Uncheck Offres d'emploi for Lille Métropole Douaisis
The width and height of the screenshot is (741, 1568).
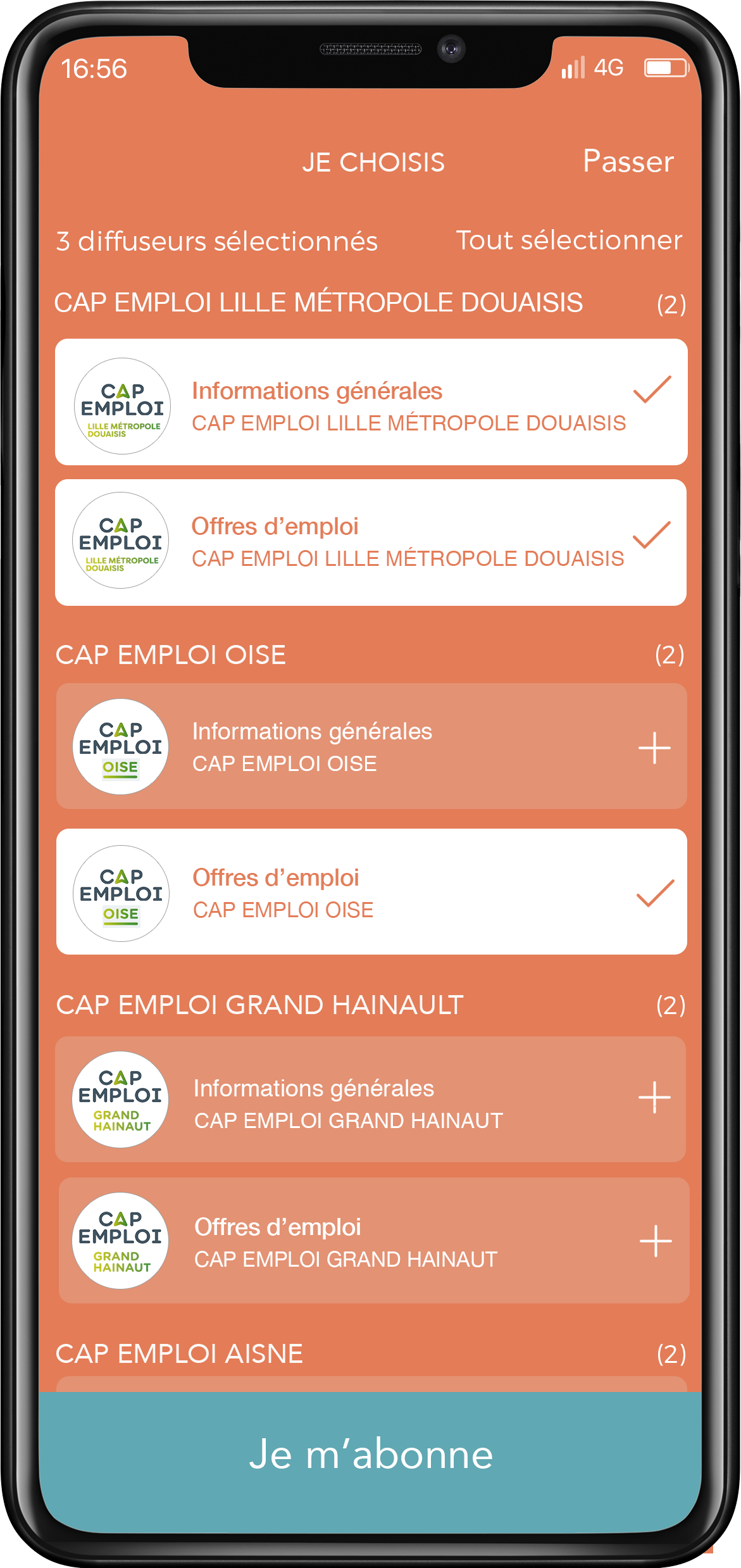click(x=371, y=543)
